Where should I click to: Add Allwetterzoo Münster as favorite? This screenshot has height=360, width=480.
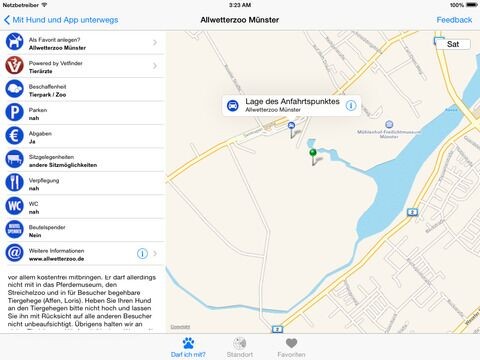[83, 43]
